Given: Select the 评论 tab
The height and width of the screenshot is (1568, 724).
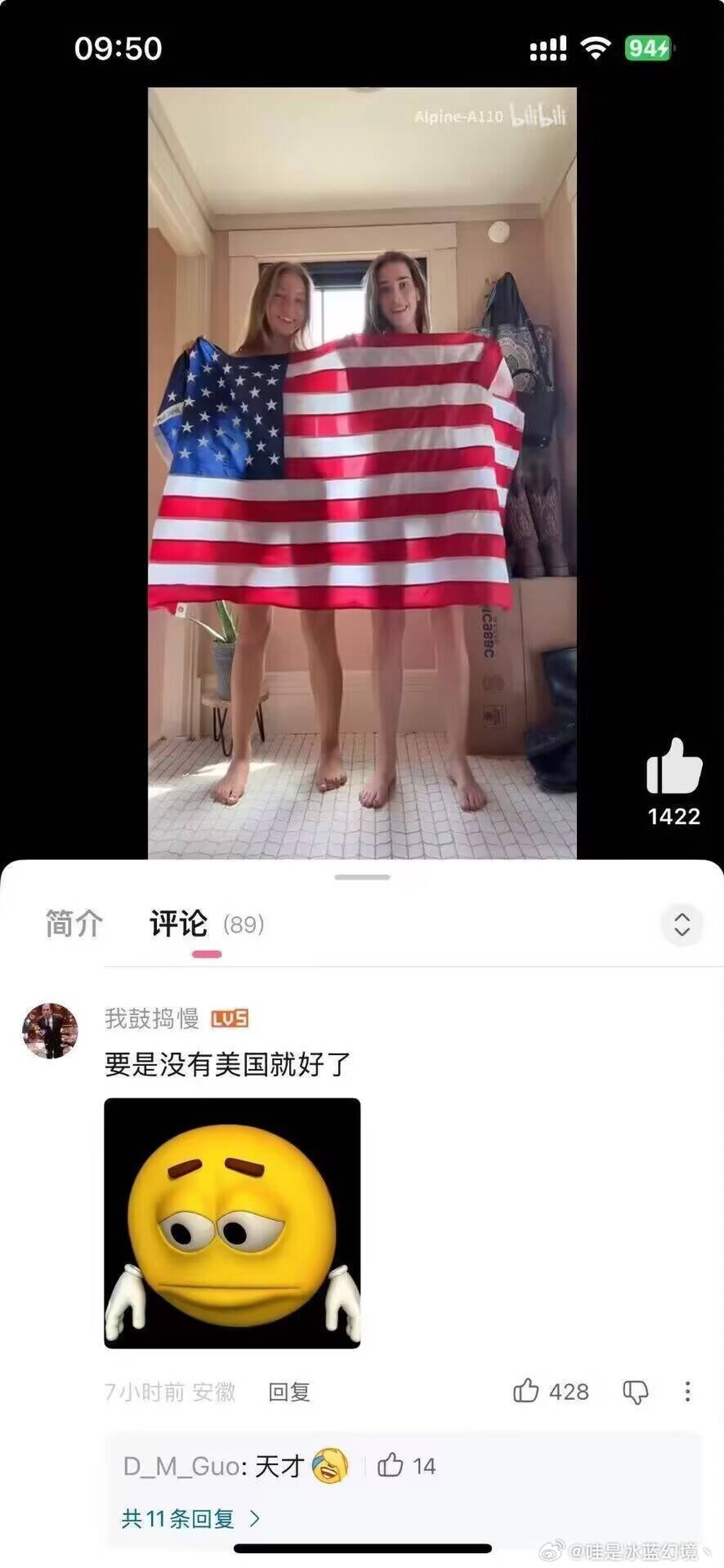Looking at the screenshot, I should point(179,924).
